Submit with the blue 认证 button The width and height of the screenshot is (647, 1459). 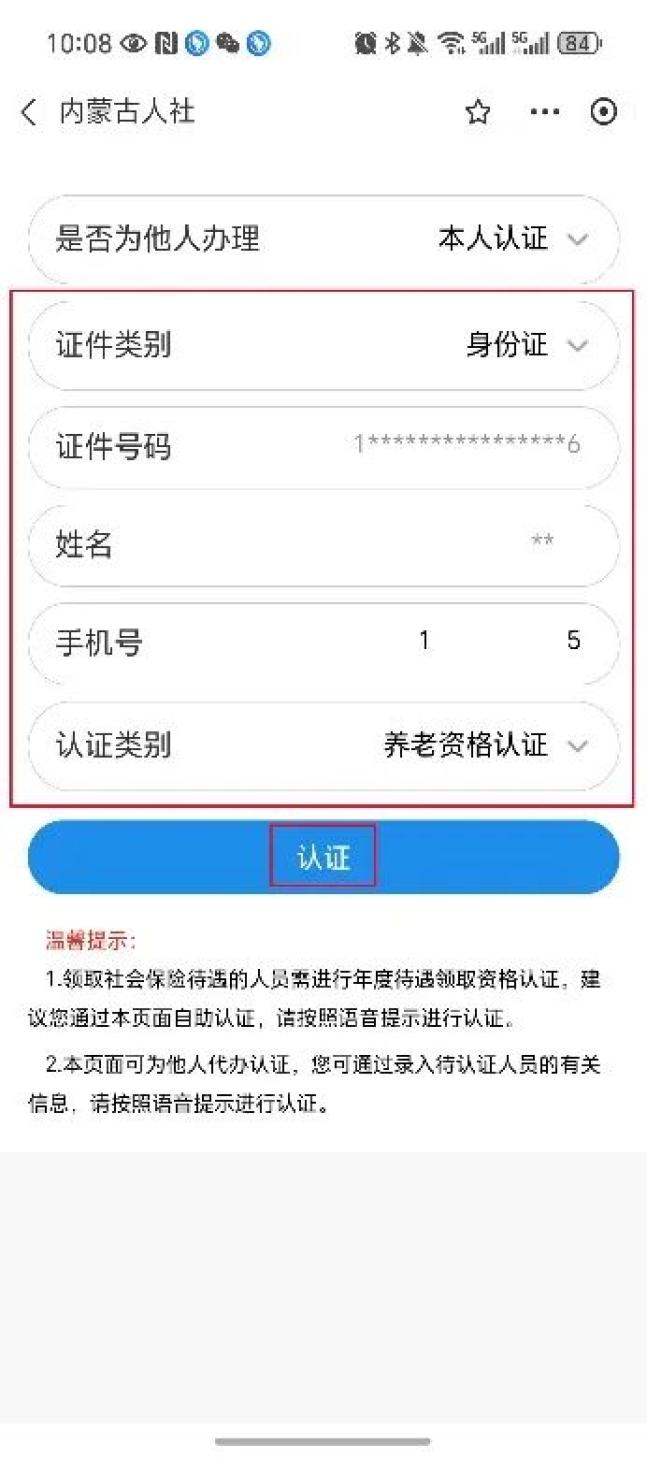coord(323,857)
